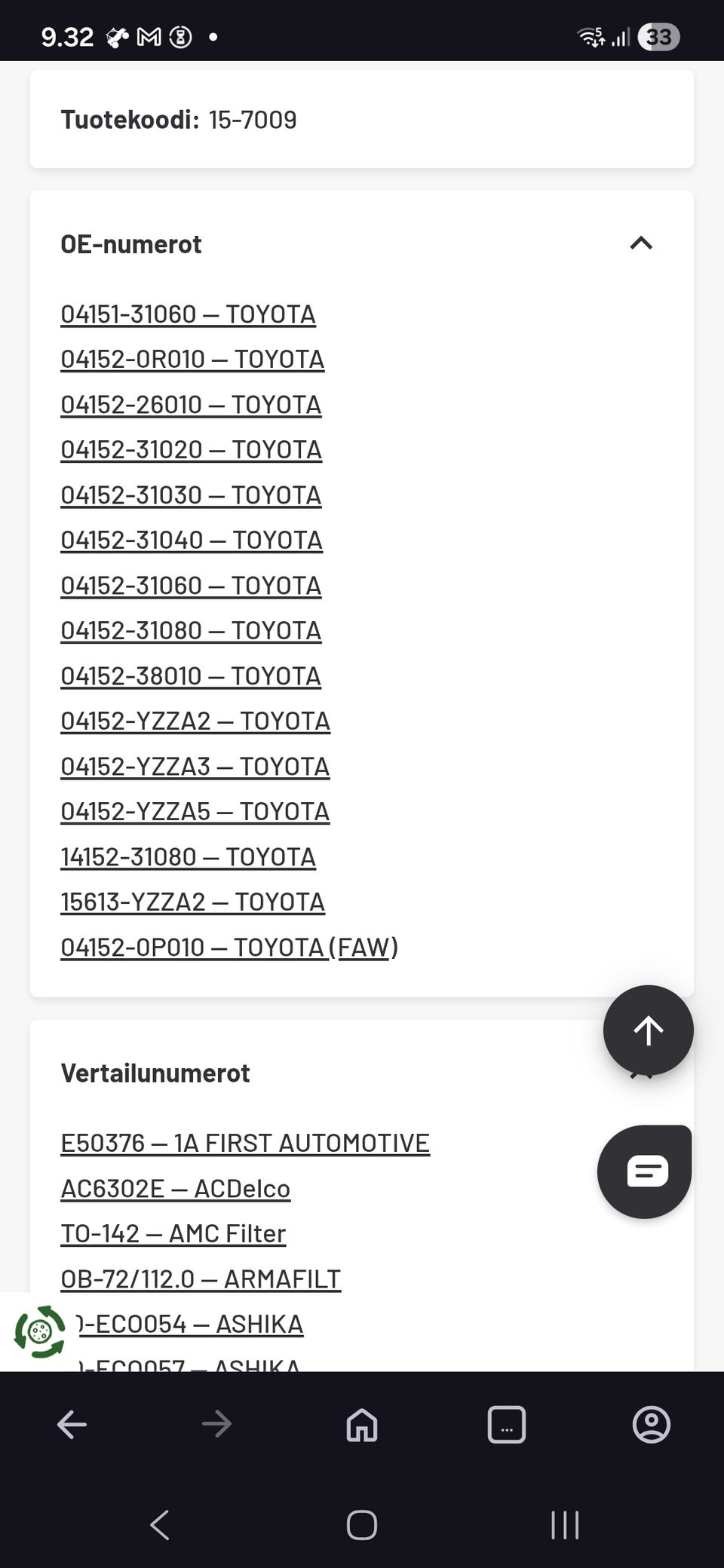
Task: Open link 04152-31040 TOYOTA
Action: [192, 540]
